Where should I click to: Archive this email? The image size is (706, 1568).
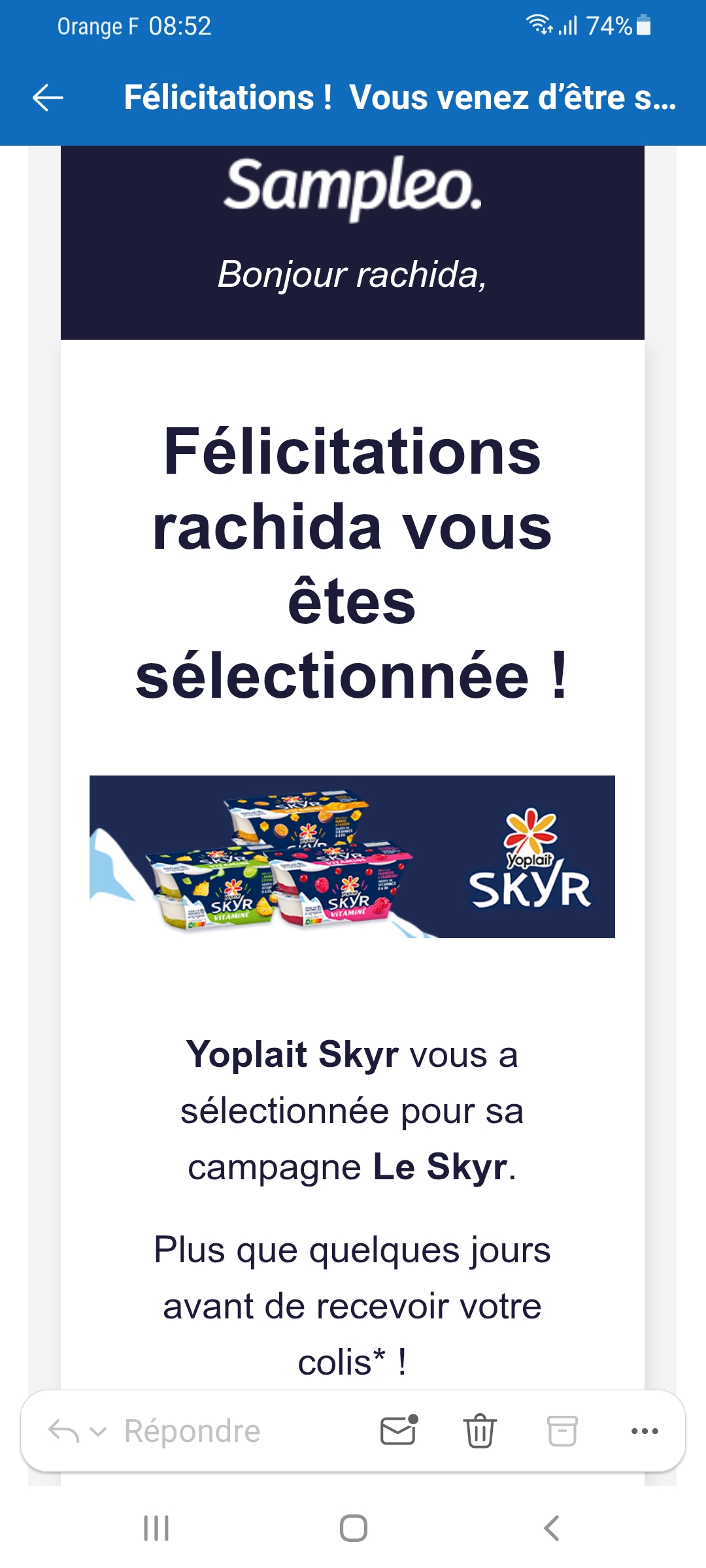pyautogui.click(x=562, y=1431)
